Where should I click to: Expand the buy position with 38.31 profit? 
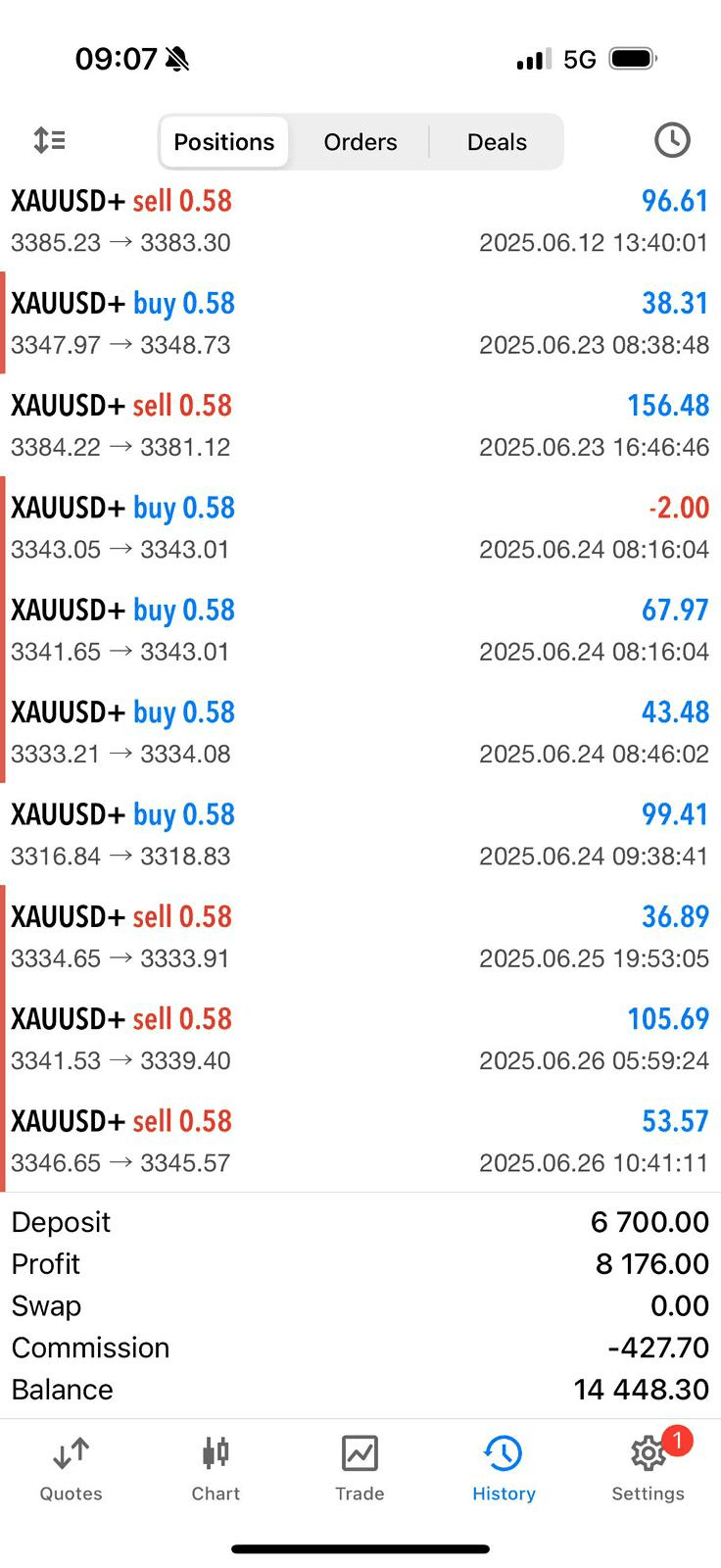click(x=360, y=323)
